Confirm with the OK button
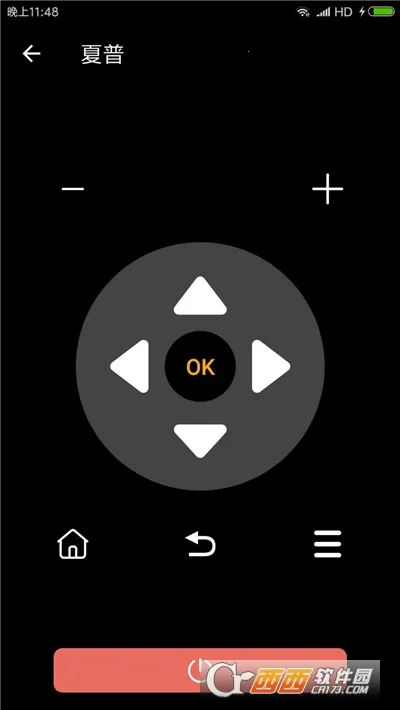400x710 pixels. [x=200, y=366]
